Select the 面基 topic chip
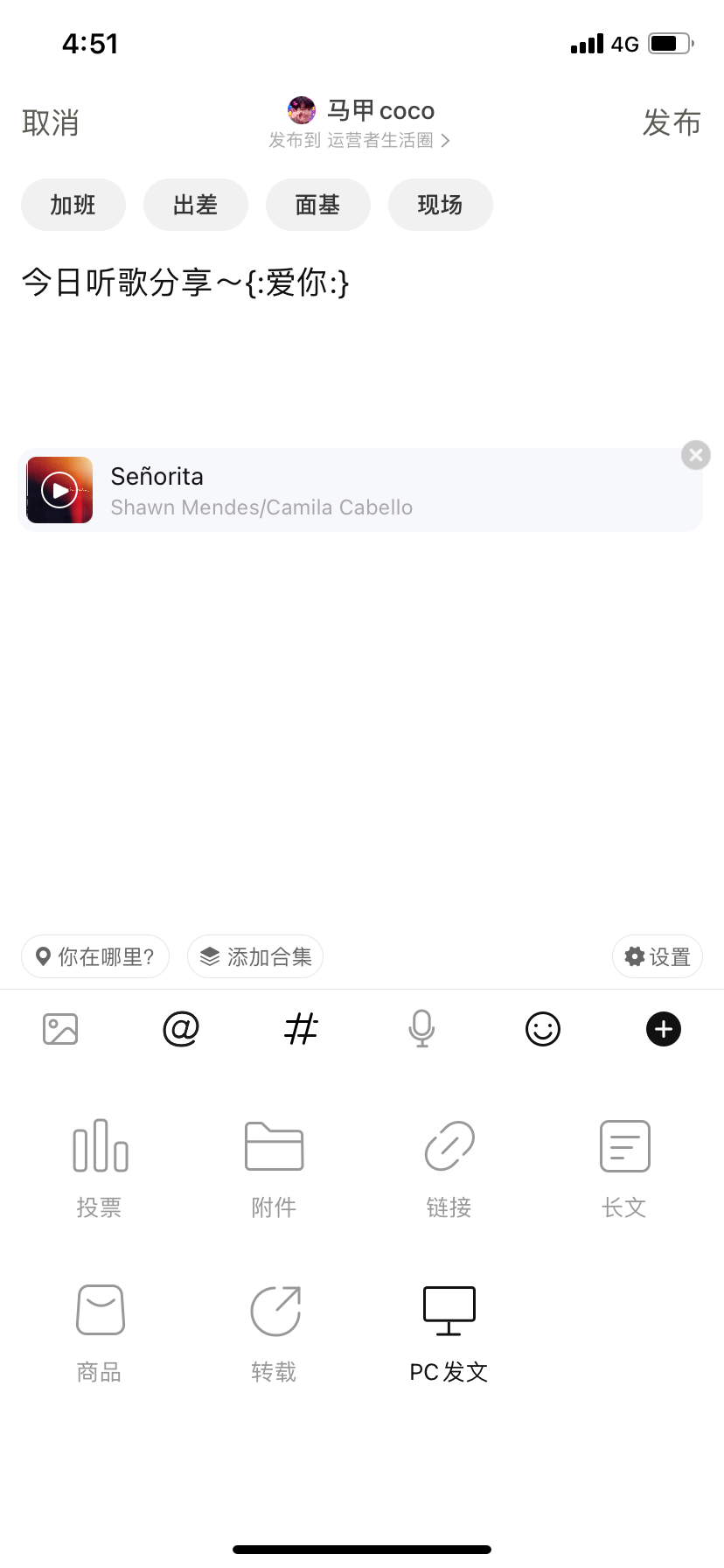The width and height of the screenshot is (724, 1568). click(x=318, y=206)
